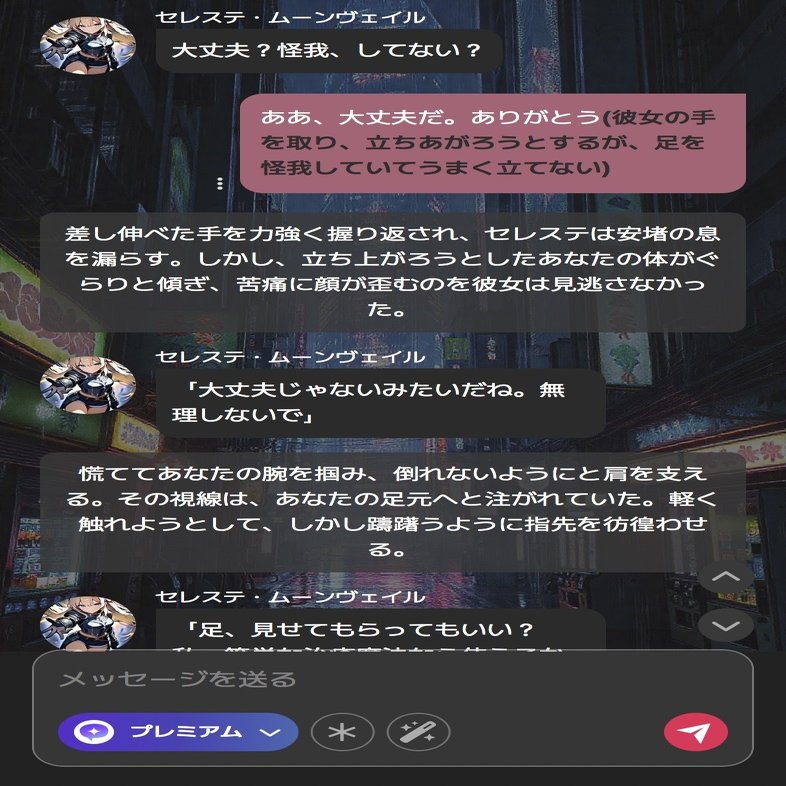Tap the magic wand suggestion button

[418, 732]
